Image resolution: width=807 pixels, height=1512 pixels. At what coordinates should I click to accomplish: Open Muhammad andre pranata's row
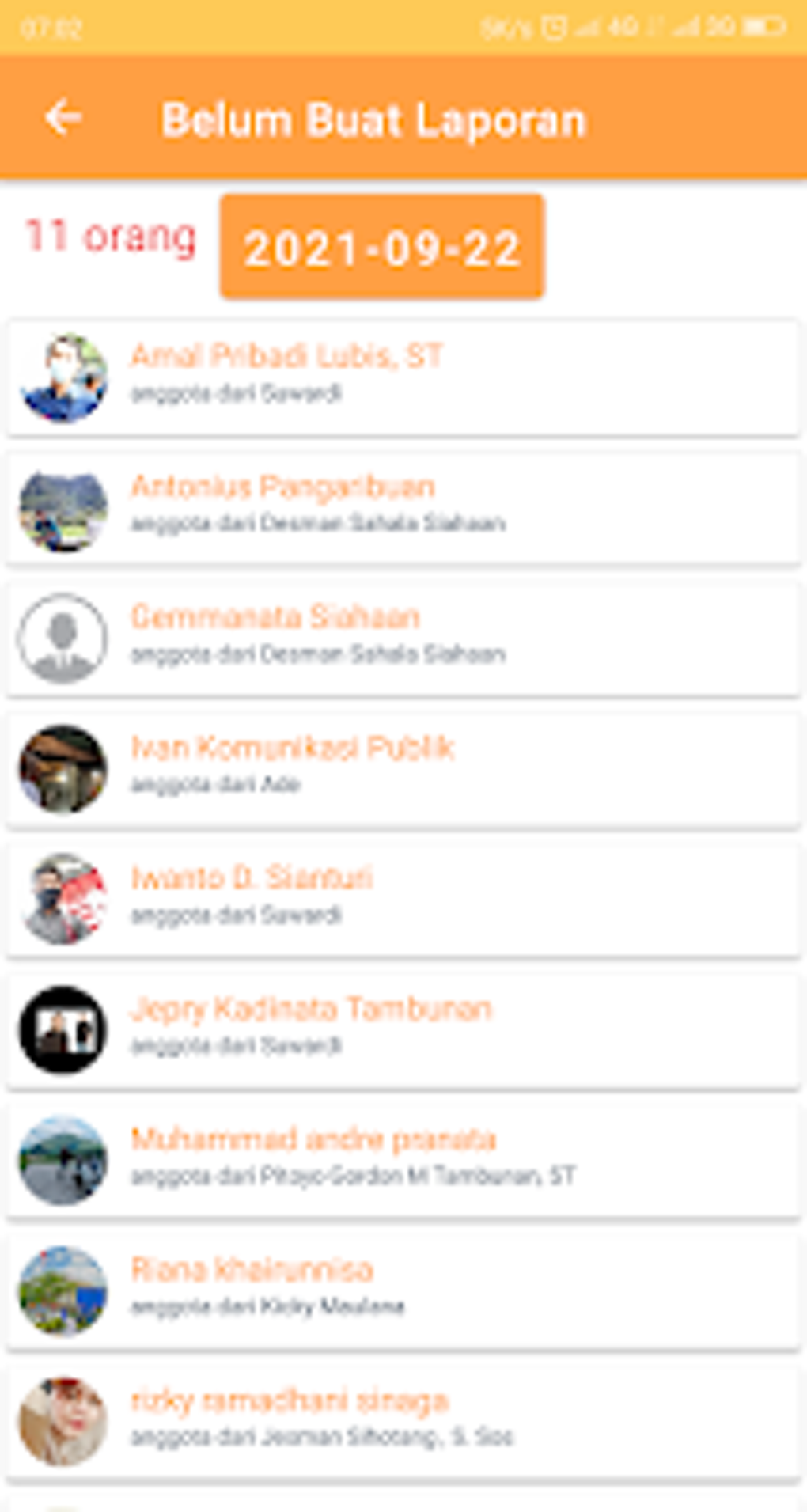pyautogui.click(x=403, y=1161)
